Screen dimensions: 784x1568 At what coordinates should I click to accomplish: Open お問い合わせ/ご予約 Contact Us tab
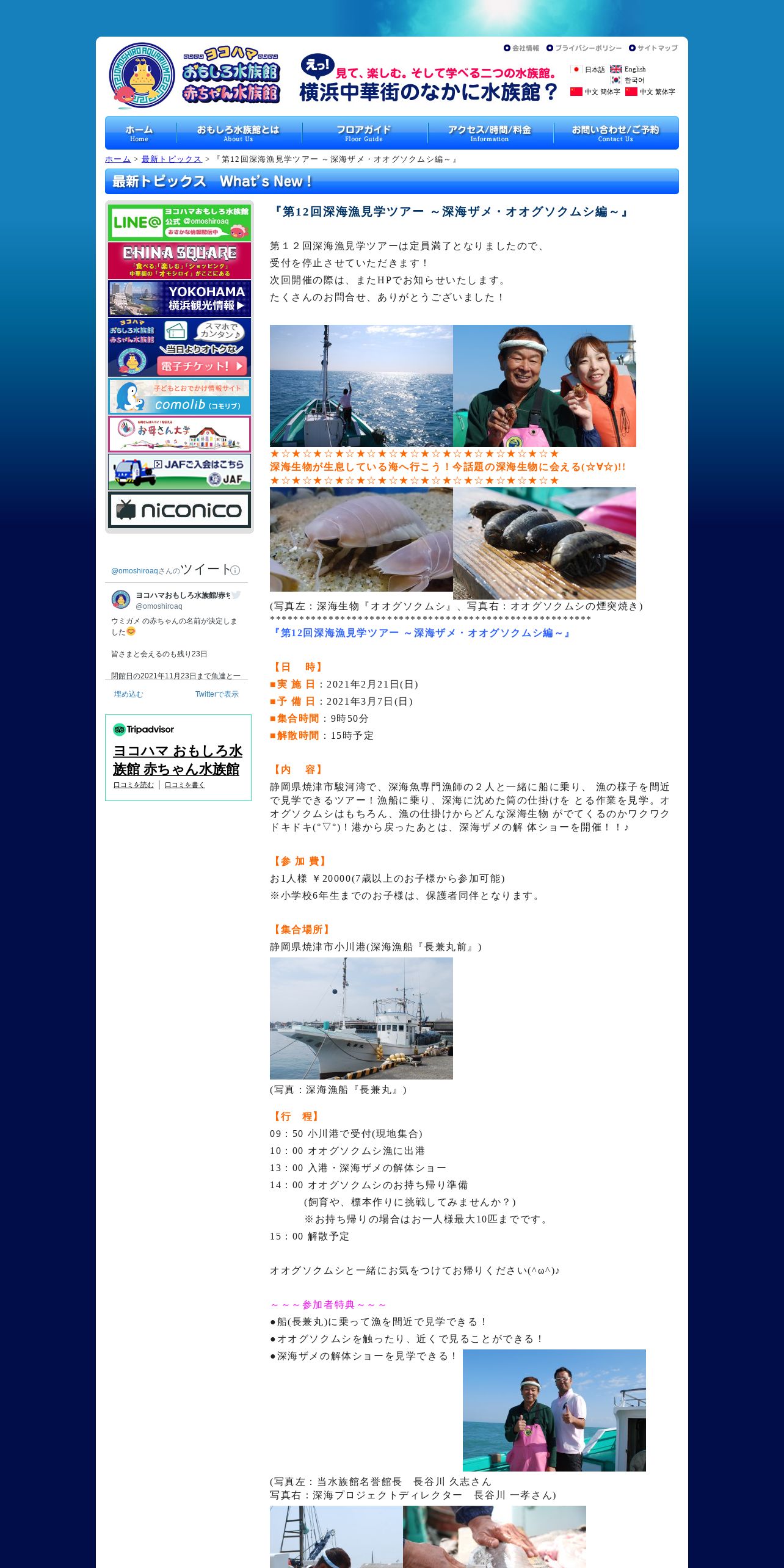pyautogui.click(x=615, y=132)
